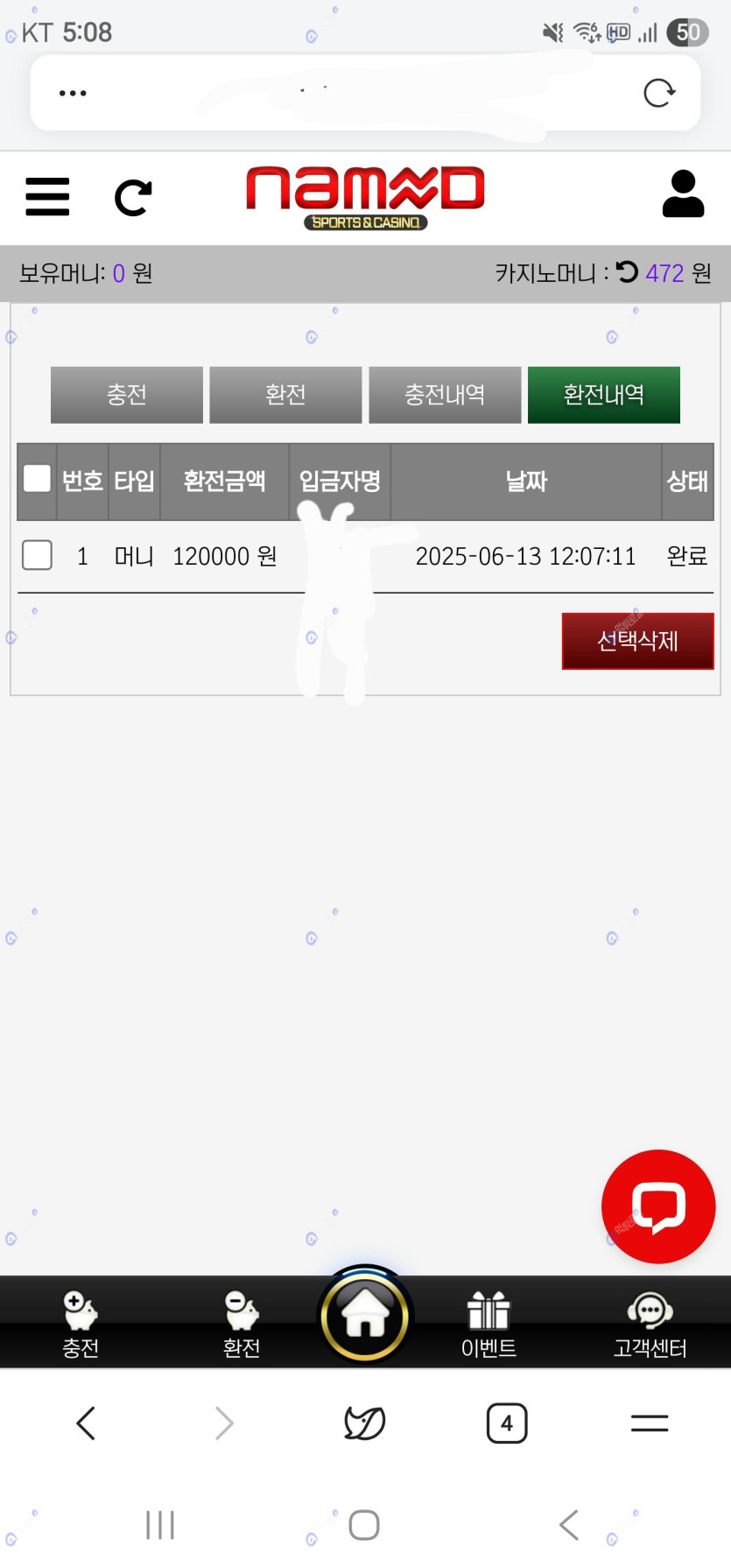Open the 충전내역 tab
This screenshot has width=731, height=1568.
tap(445, 395)
